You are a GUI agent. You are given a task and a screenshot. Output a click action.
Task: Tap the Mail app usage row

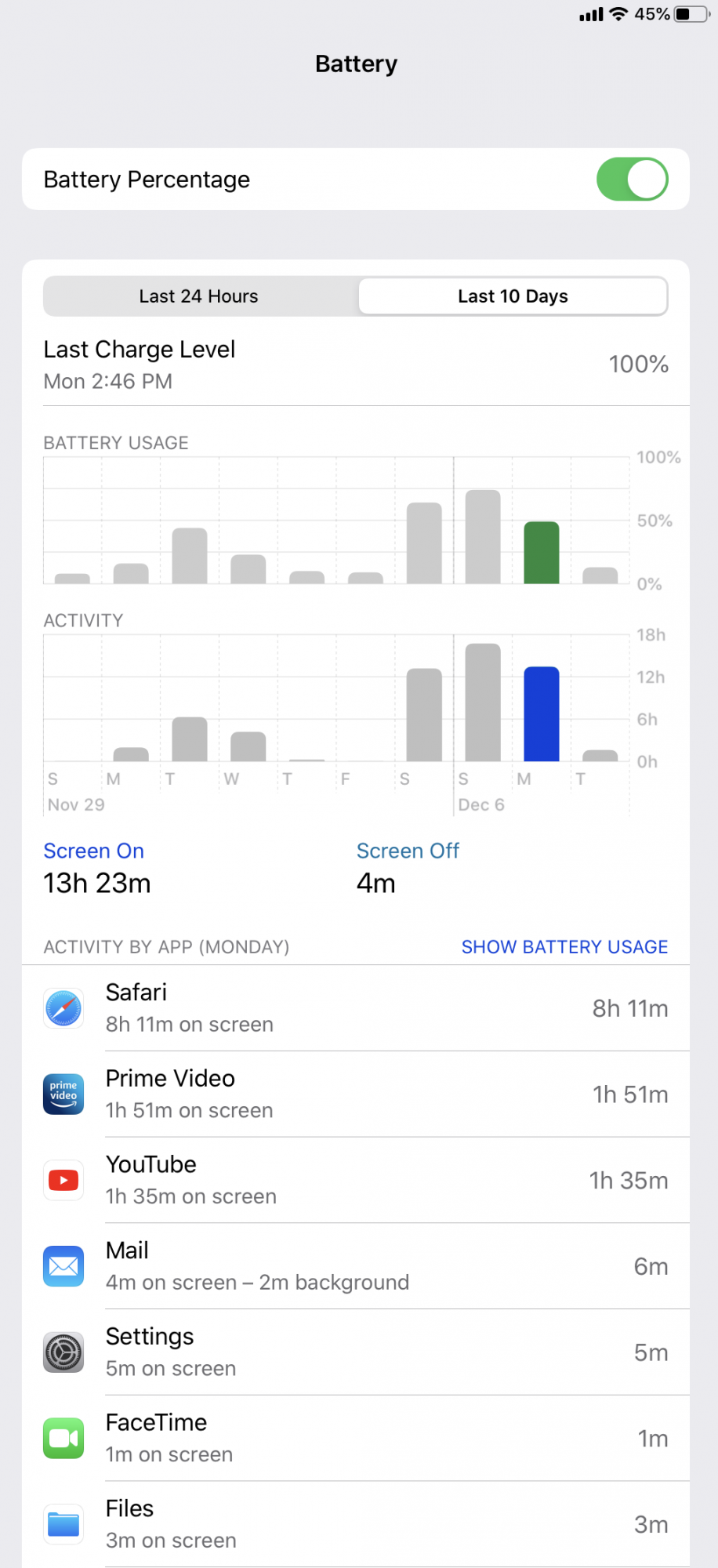click(356, 1266)
